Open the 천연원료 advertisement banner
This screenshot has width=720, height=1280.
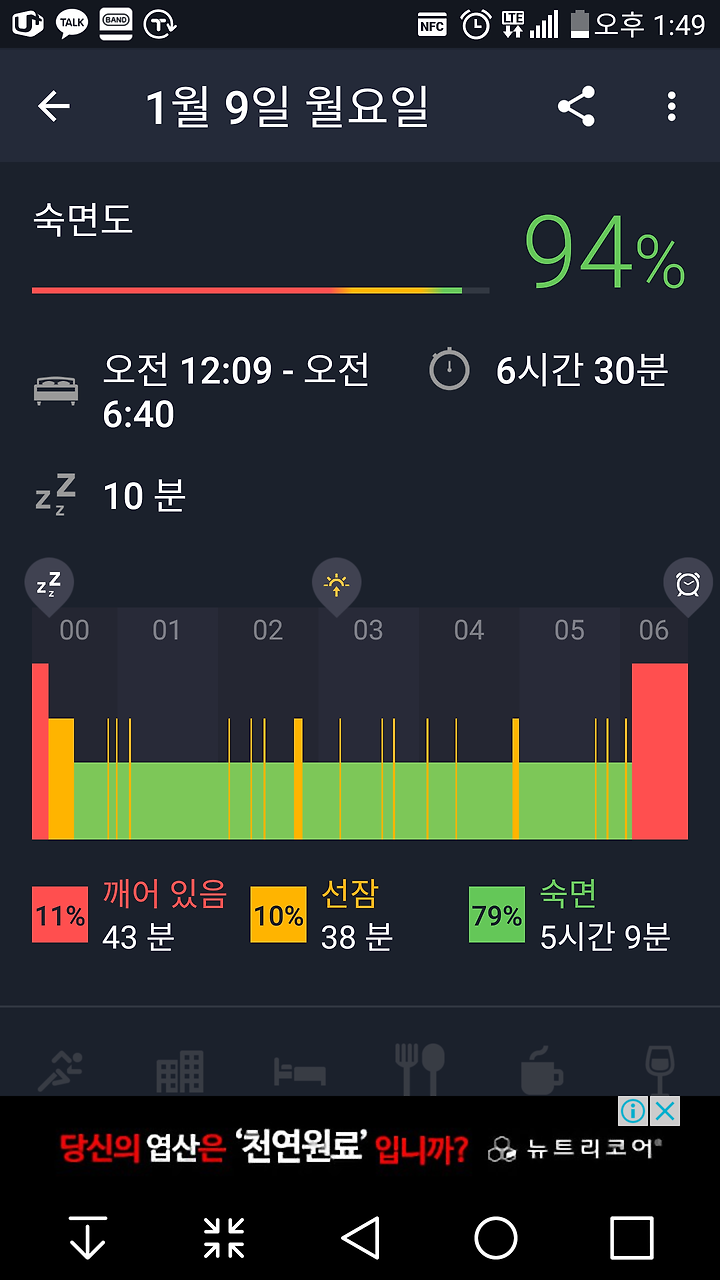click(360, 1148)
